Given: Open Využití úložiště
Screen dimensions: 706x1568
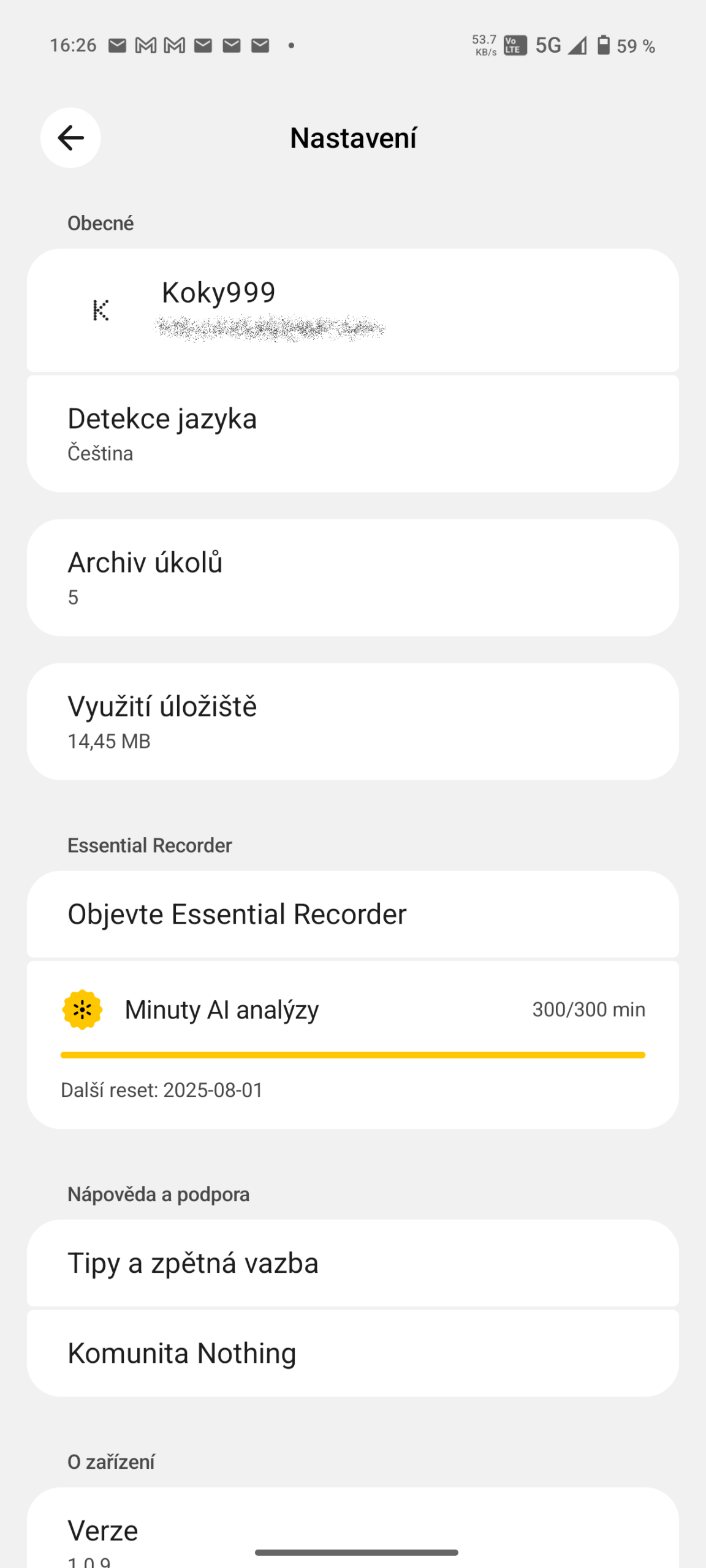Looking at the screenshot, I should point(353,722).
